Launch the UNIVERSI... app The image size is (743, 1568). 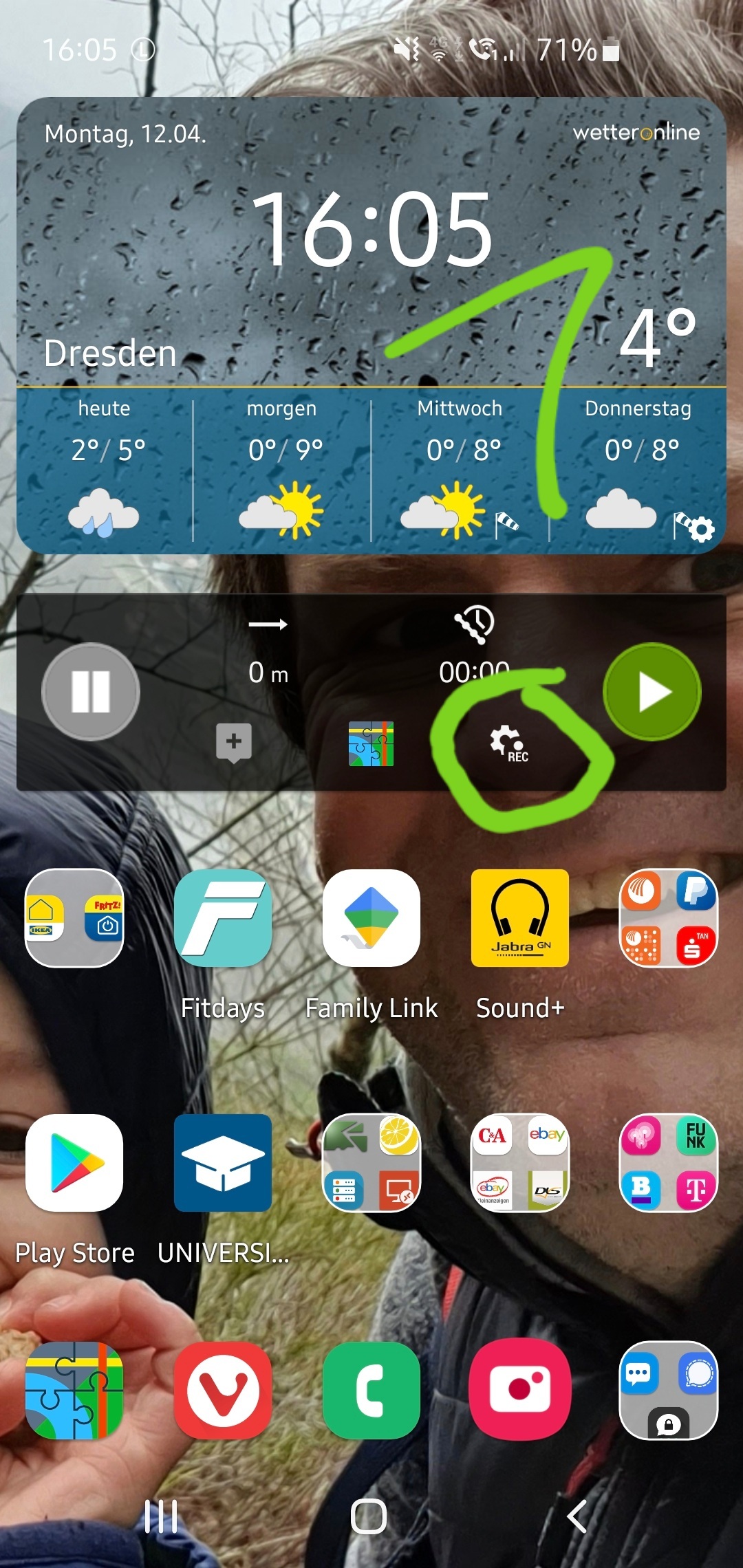(x=223, y=1163)
